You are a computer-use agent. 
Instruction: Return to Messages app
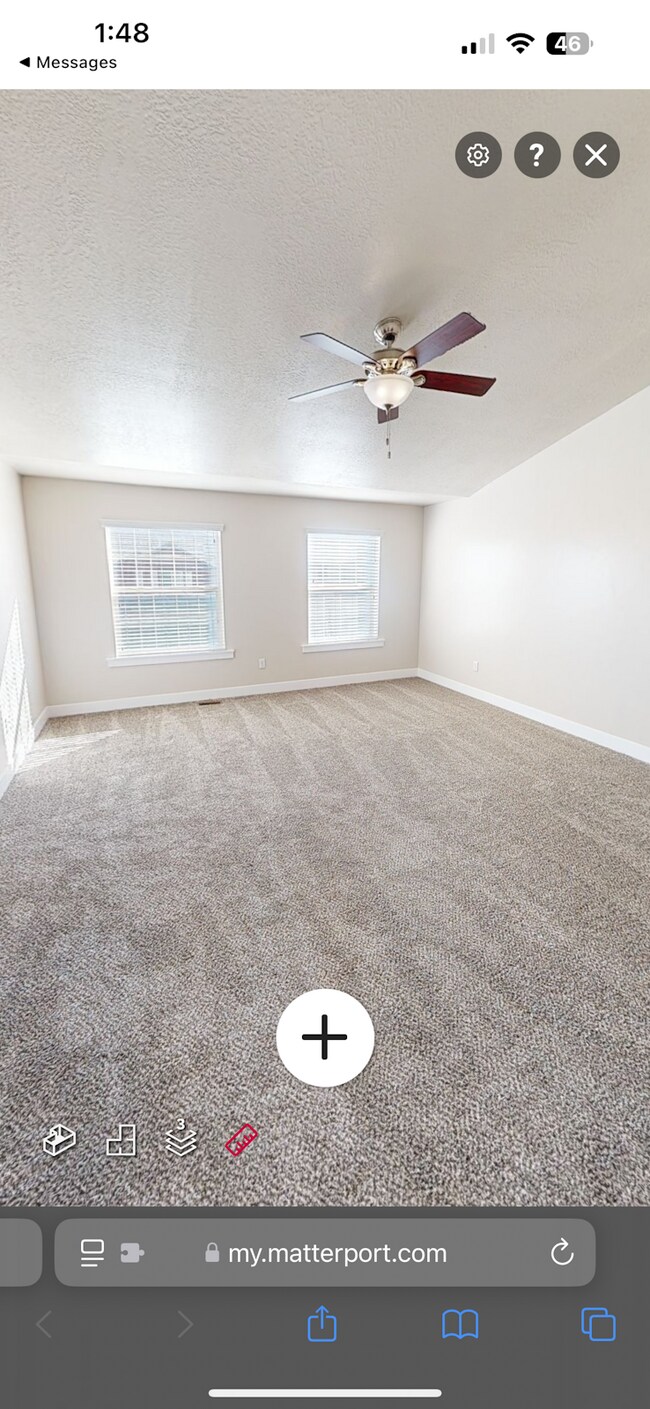pyautogui.click(x=67, y=62)
